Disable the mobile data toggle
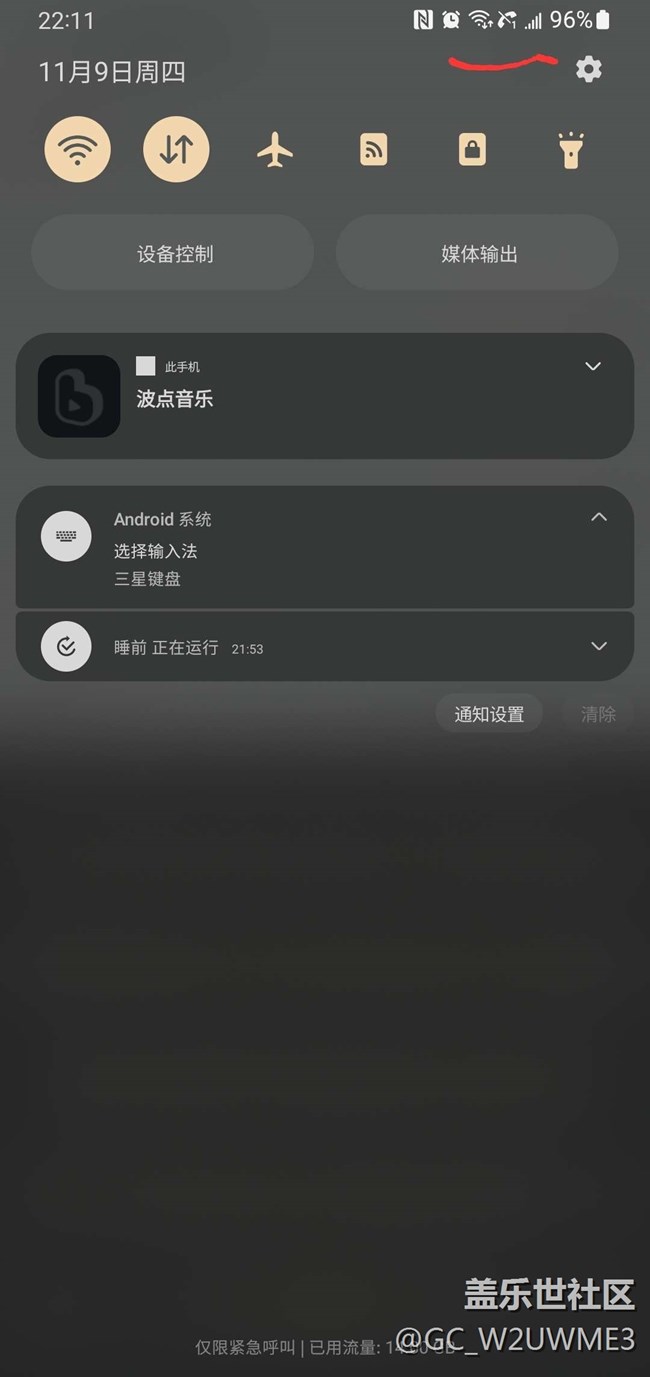This screenshot has width=650, height=1377. point(176,150)
